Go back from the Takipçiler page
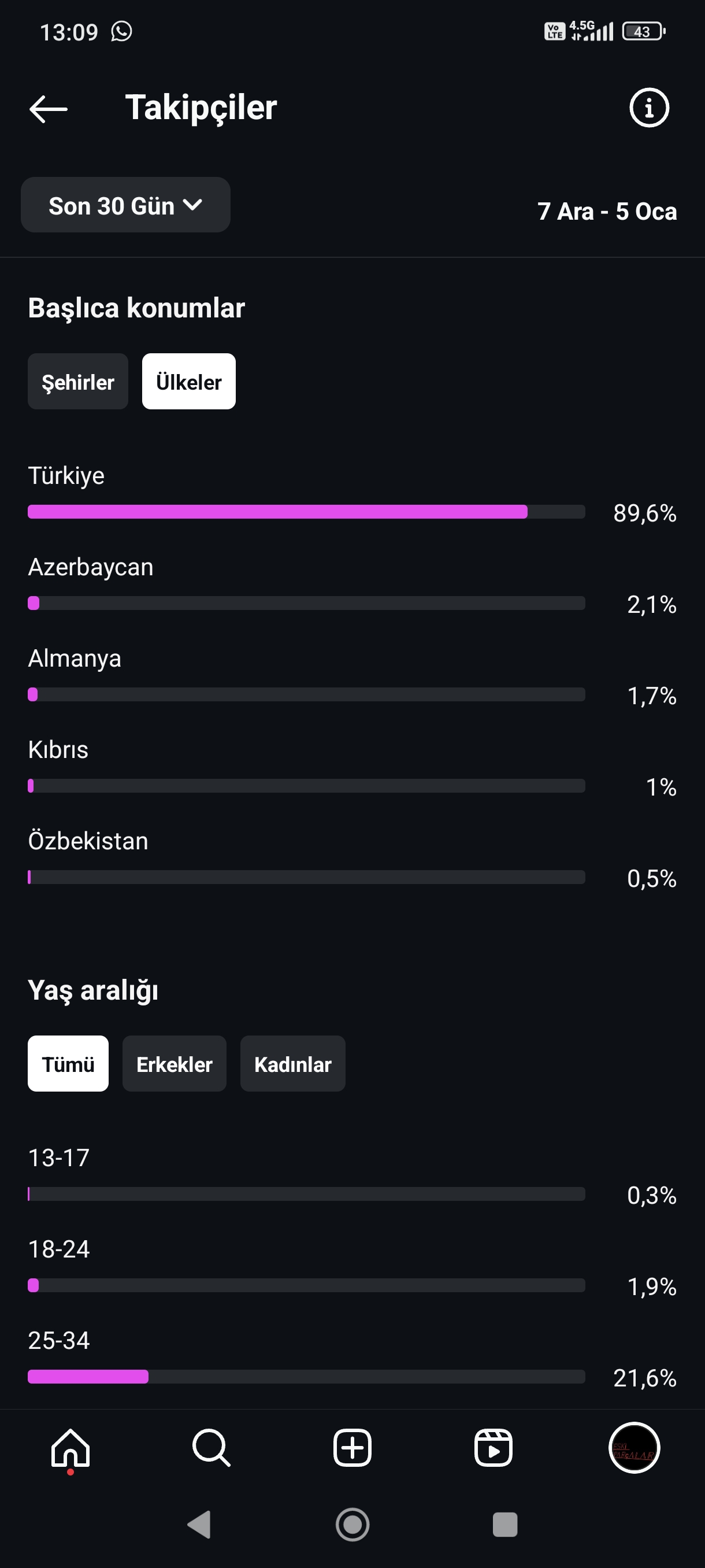The image size is (705, 1568). click(48, 108)
